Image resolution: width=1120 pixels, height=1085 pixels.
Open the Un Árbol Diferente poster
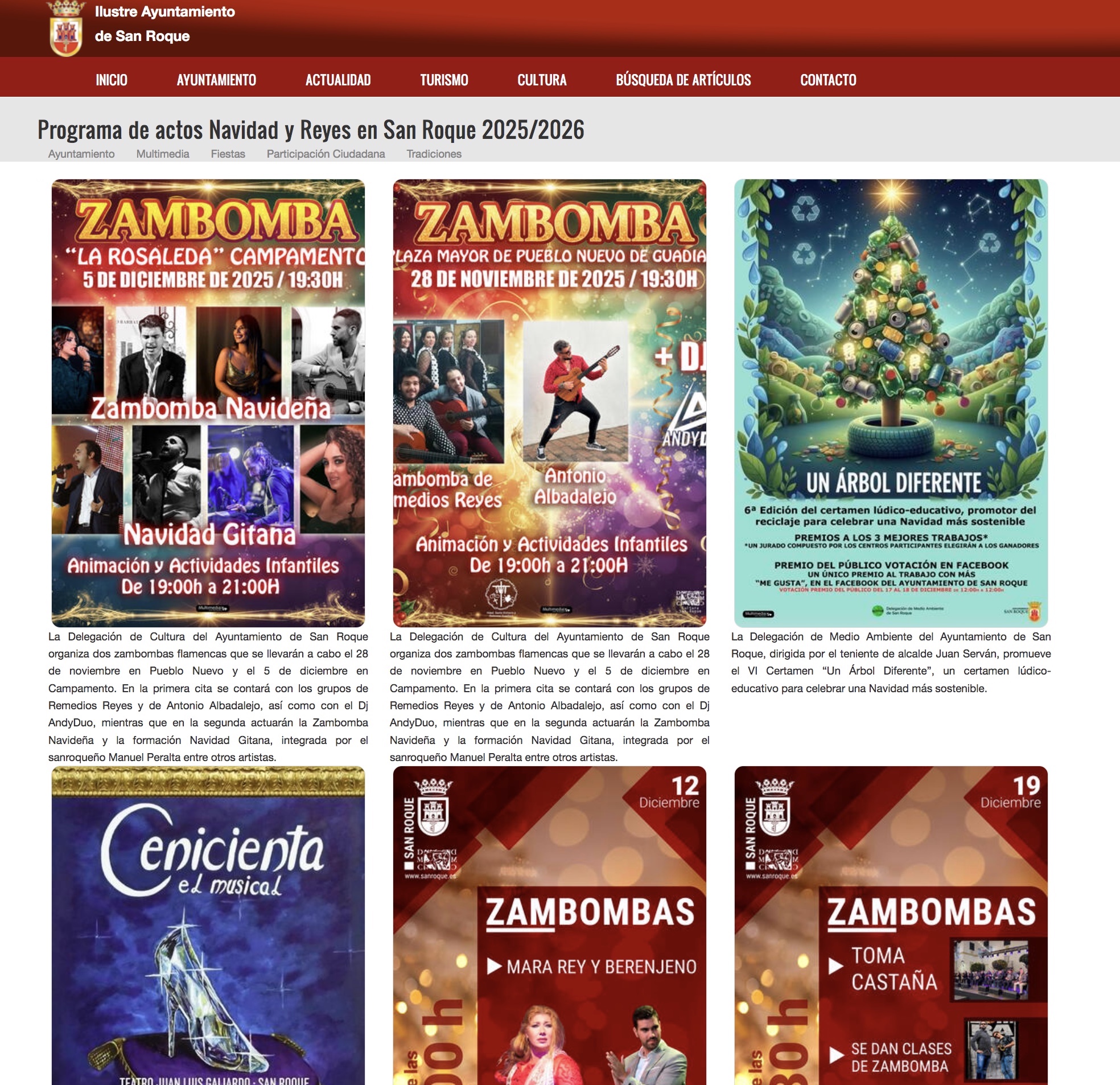890,403
